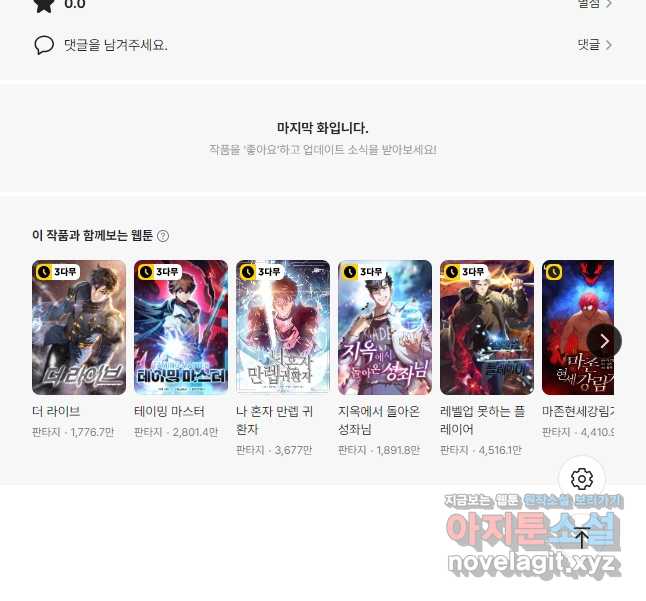Open the webtoon 레벨업 못하는 플레이어
This screenshot has width=646, height=601.
point(487,328)
